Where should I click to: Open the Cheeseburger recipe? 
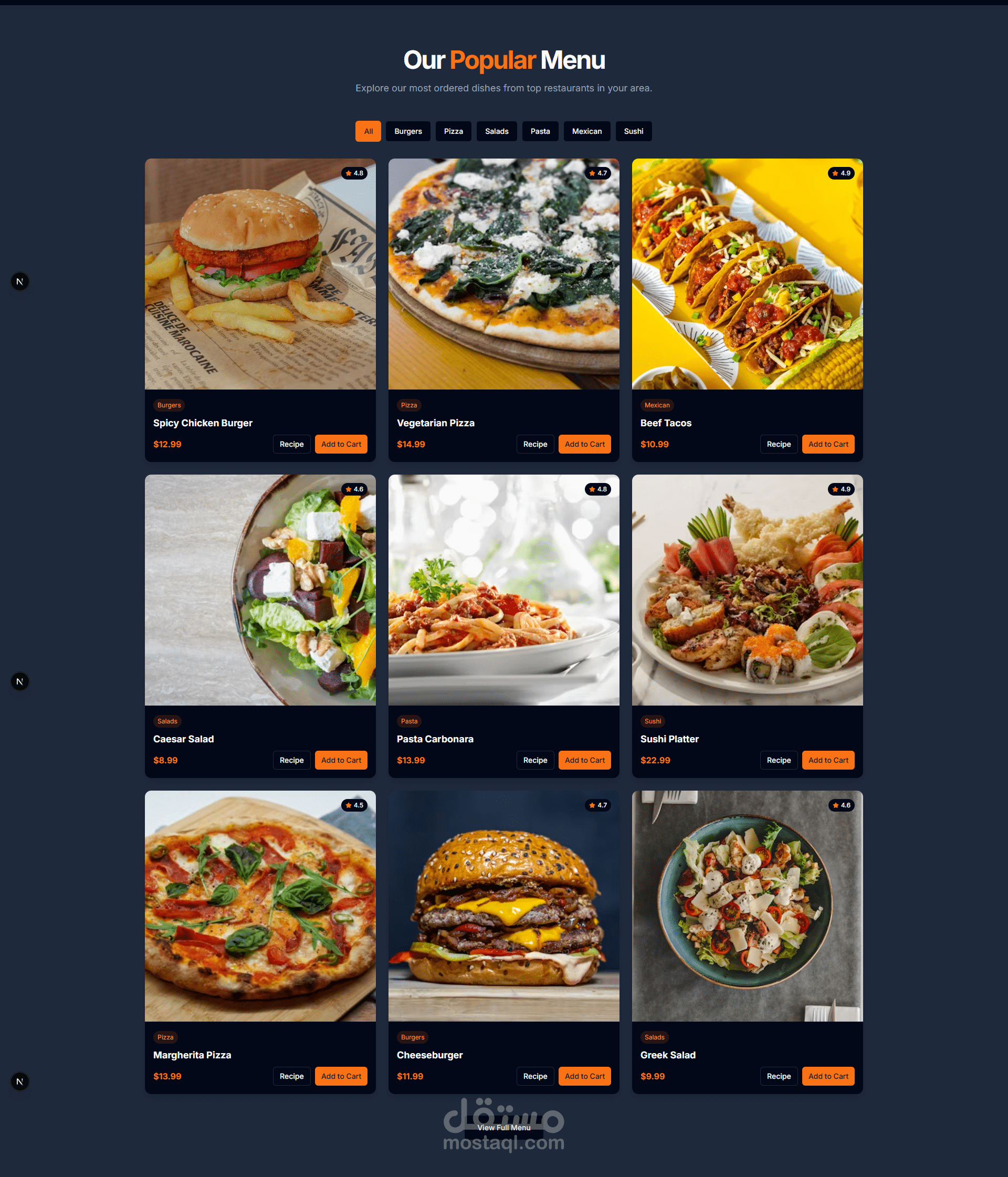pos(534,1076)
